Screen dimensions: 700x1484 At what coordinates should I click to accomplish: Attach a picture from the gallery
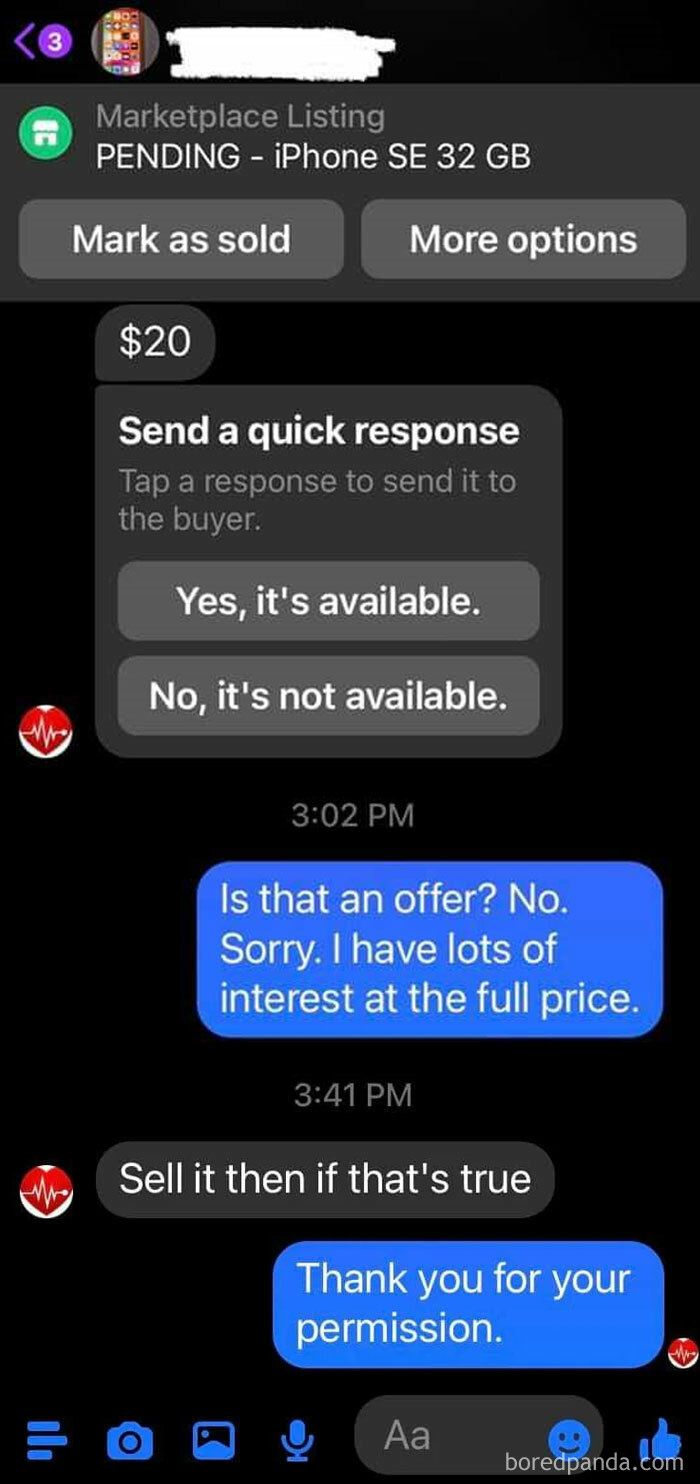point(214,1440)
